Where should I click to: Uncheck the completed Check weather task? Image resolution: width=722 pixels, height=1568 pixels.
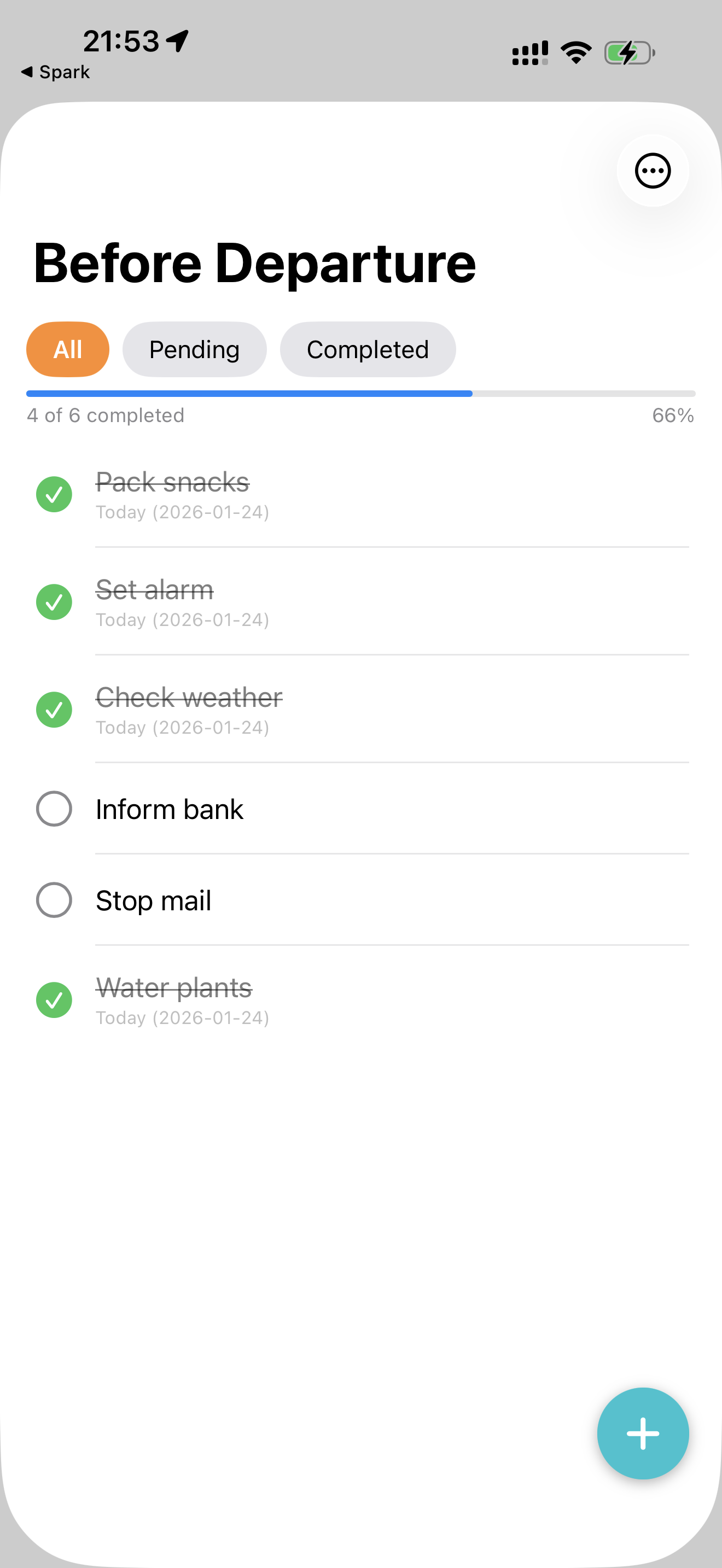point(54,710)
